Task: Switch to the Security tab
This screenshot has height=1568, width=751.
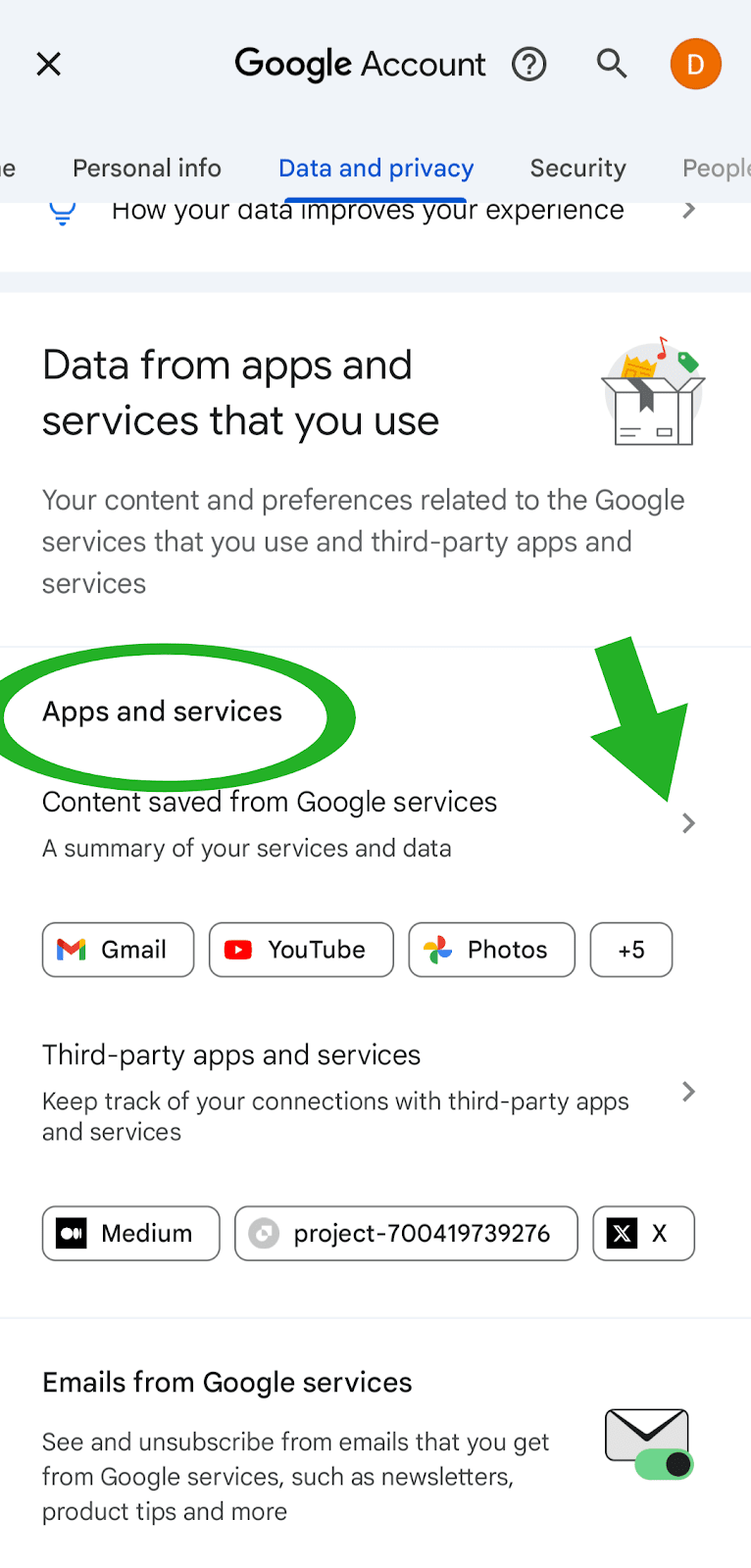Action: (x=577, y=169)
